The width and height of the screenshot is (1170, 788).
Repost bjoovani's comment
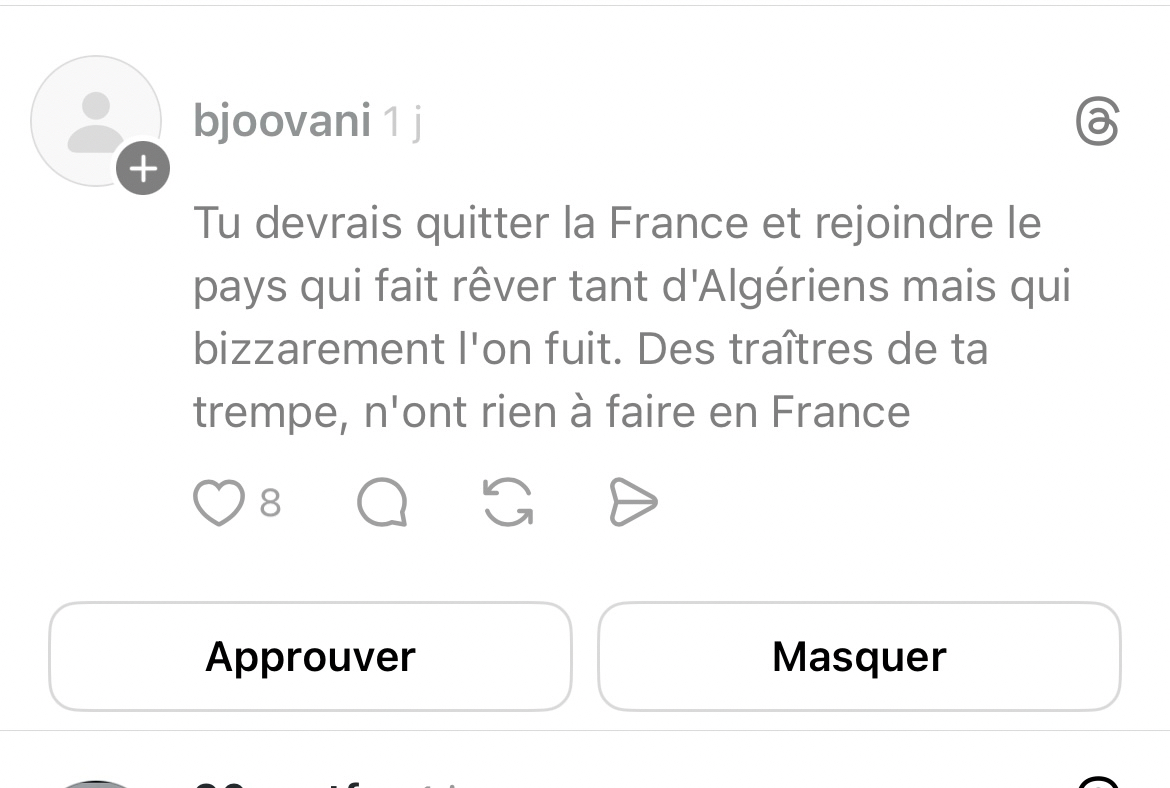[508, 502]
